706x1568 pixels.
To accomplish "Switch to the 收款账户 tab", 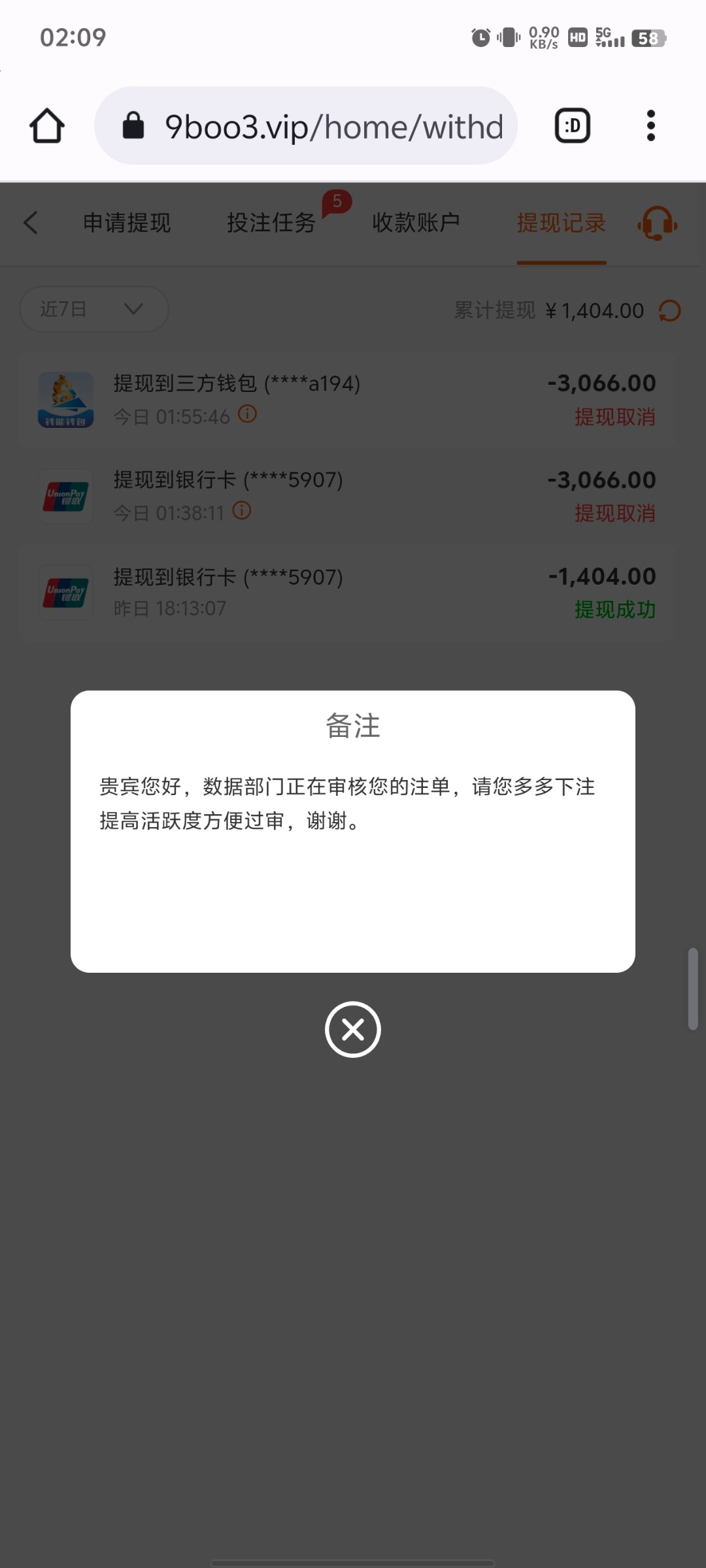I will point(416,223).
